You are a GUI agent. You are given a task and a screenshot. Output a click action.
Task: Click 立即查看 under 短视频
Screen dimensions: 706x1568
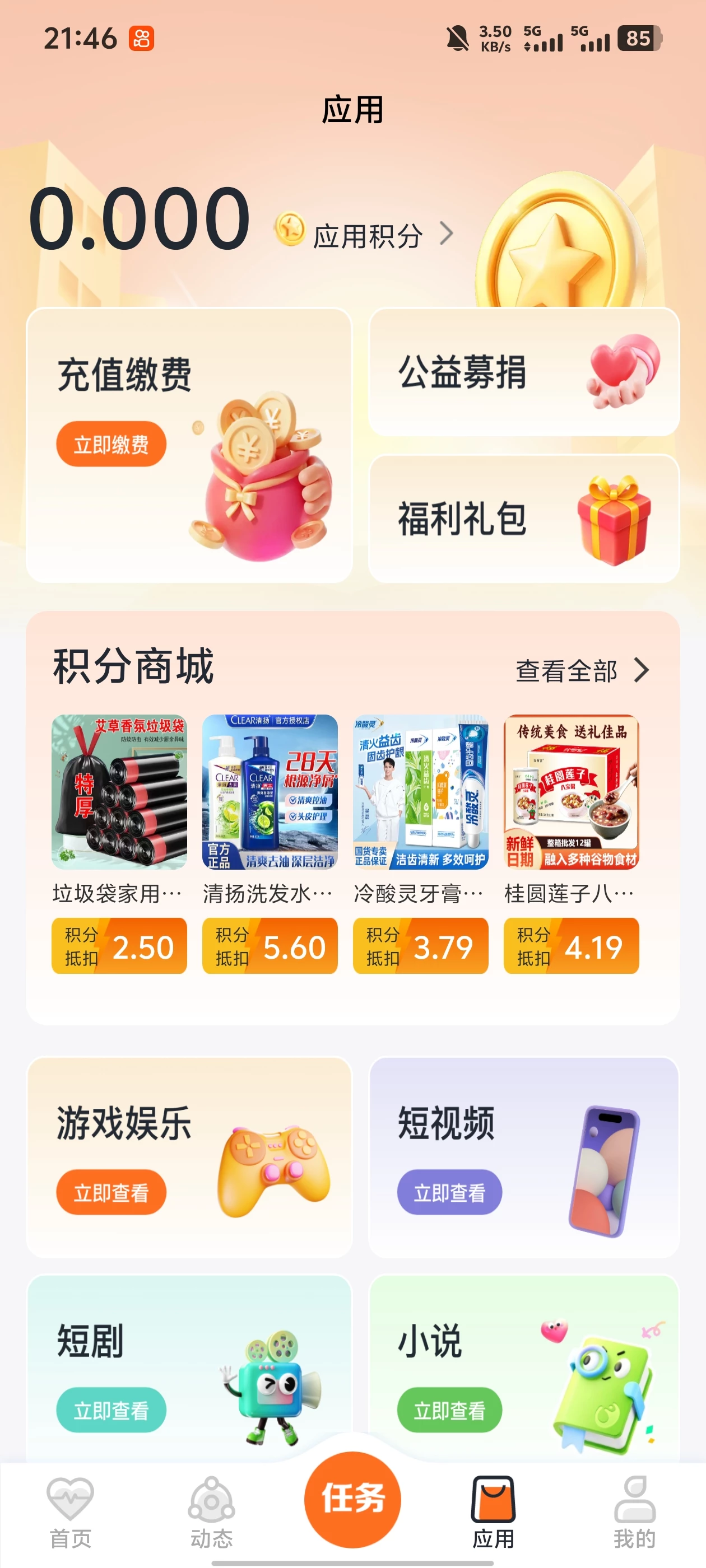coord(450,1192)
